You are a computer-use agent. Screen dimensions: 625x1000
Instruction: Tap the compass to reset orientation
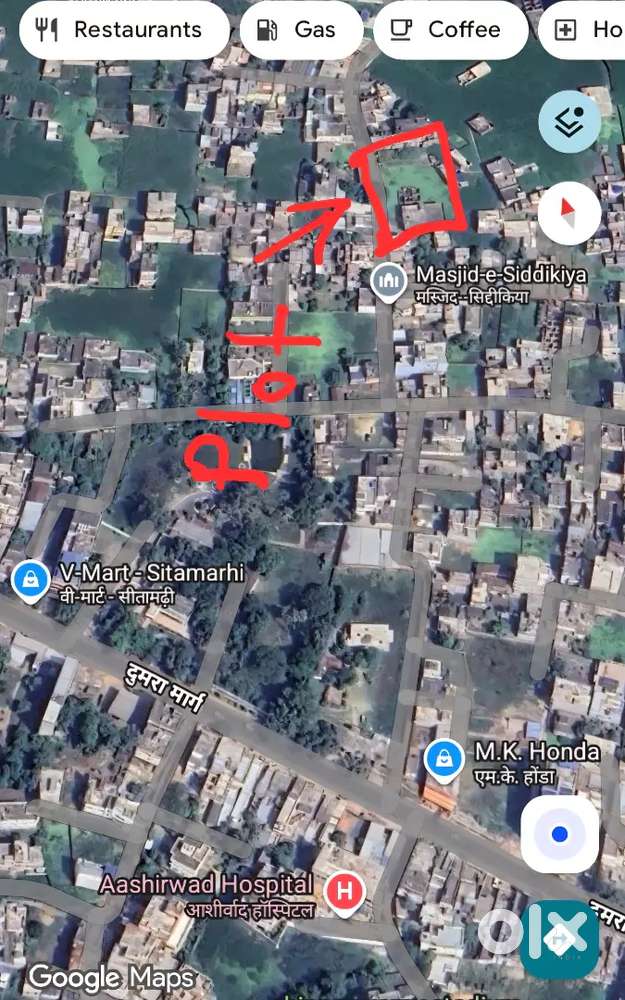[569, 212]
